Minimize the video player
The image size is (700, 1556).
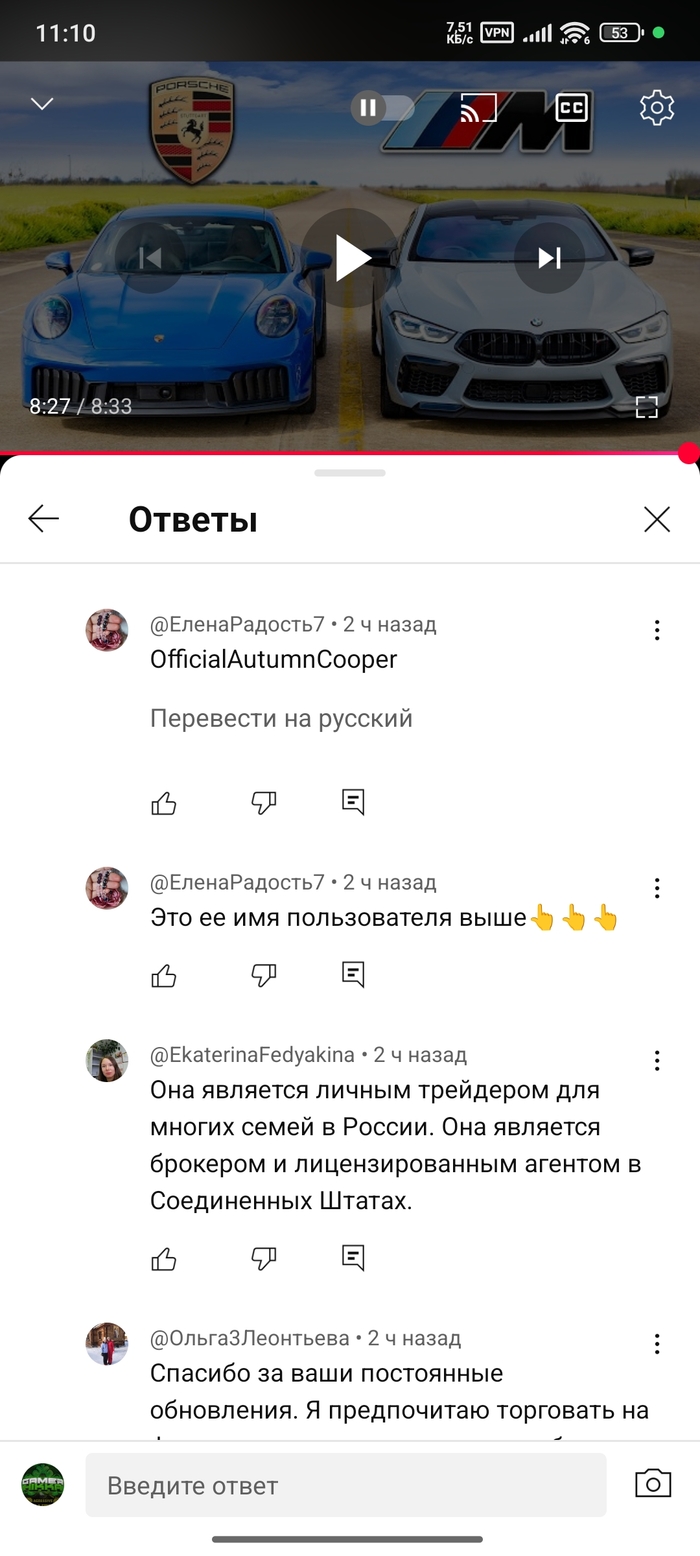[42, 104]
